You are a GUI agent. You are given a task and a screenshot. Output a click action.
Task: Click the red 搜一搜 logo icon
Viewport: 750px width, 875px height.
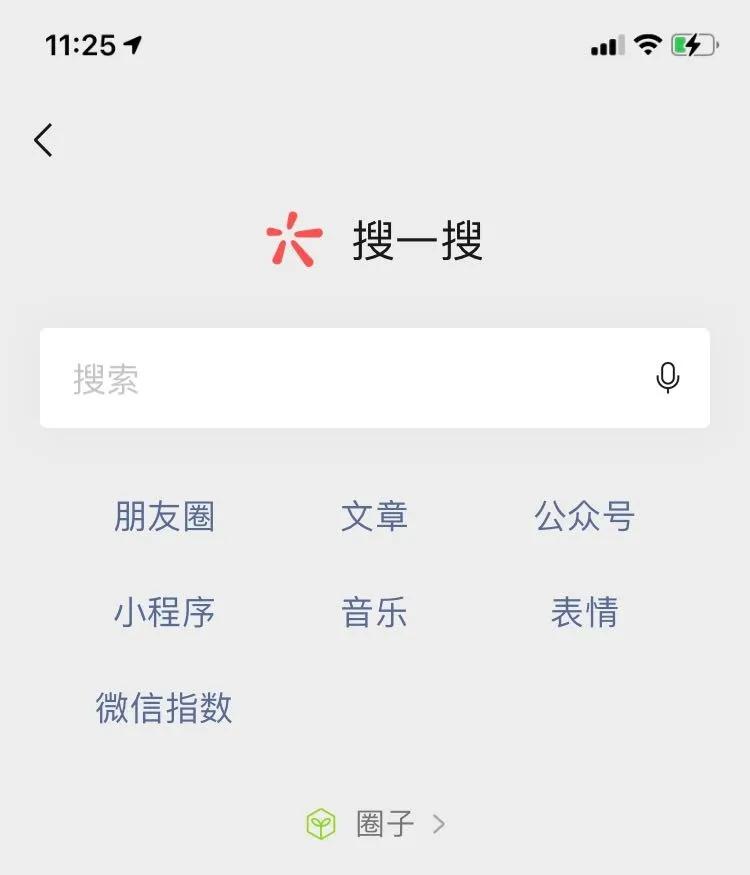pos(294,237)
